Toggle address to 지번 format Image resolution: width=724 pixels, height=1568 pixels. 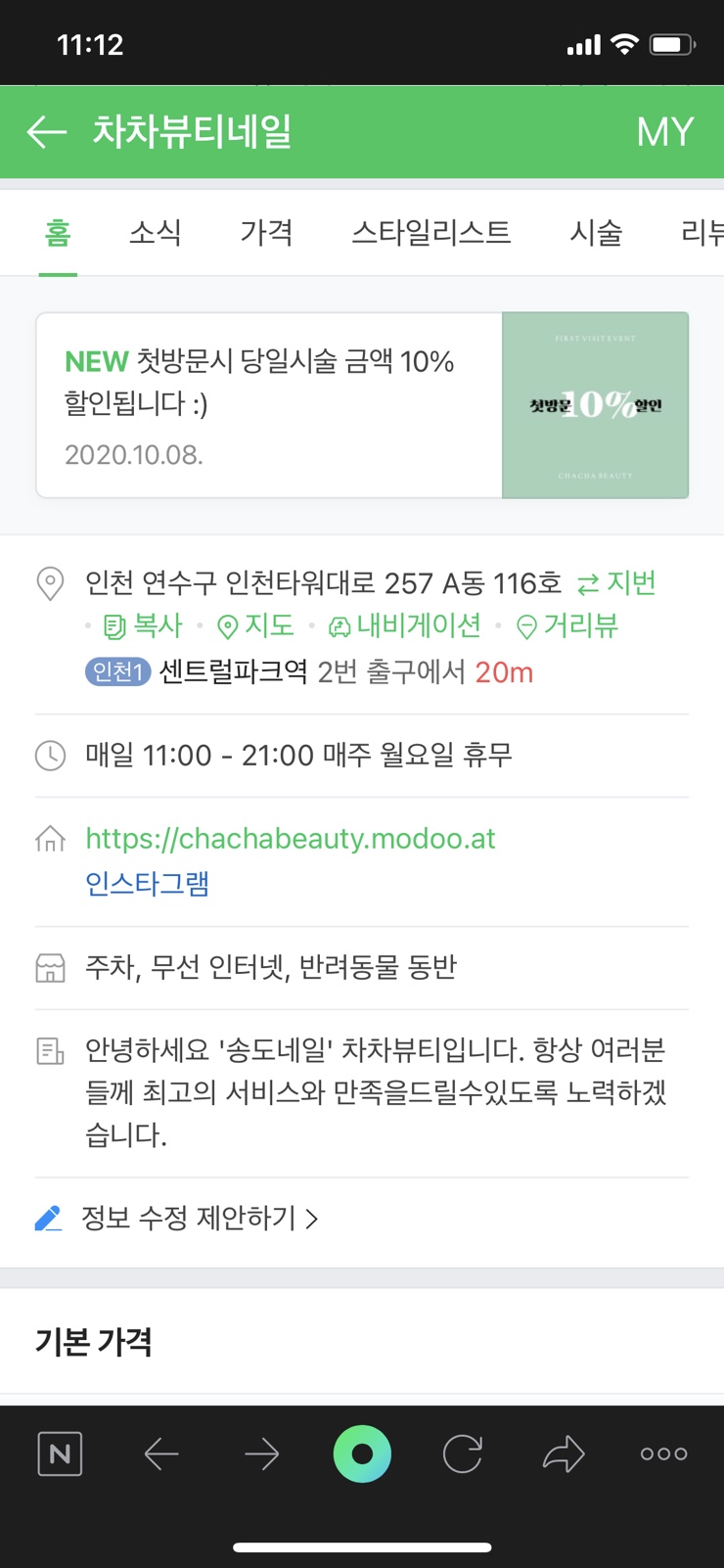pos(616,583)
